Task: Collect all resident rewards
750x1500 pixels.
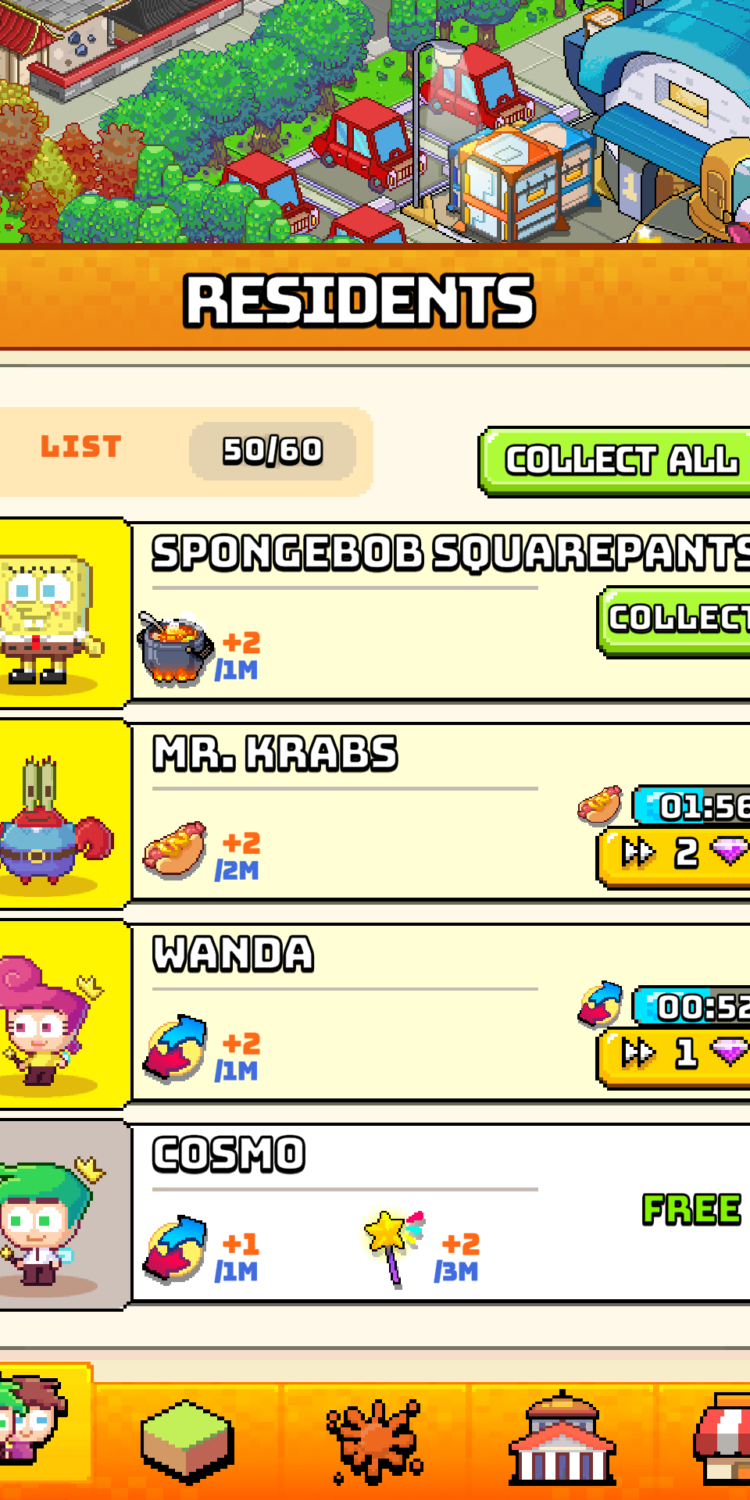Action: click(616, 460)
